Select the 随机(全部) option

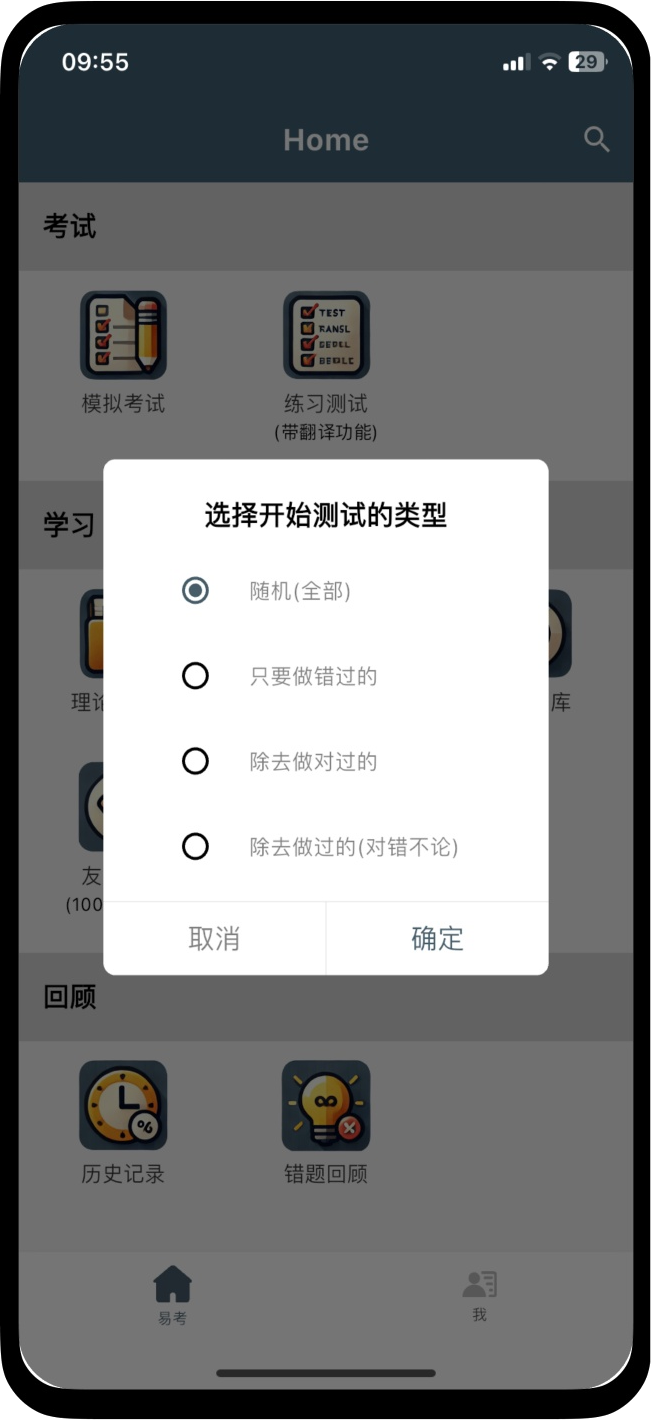[x=196, y=591]
